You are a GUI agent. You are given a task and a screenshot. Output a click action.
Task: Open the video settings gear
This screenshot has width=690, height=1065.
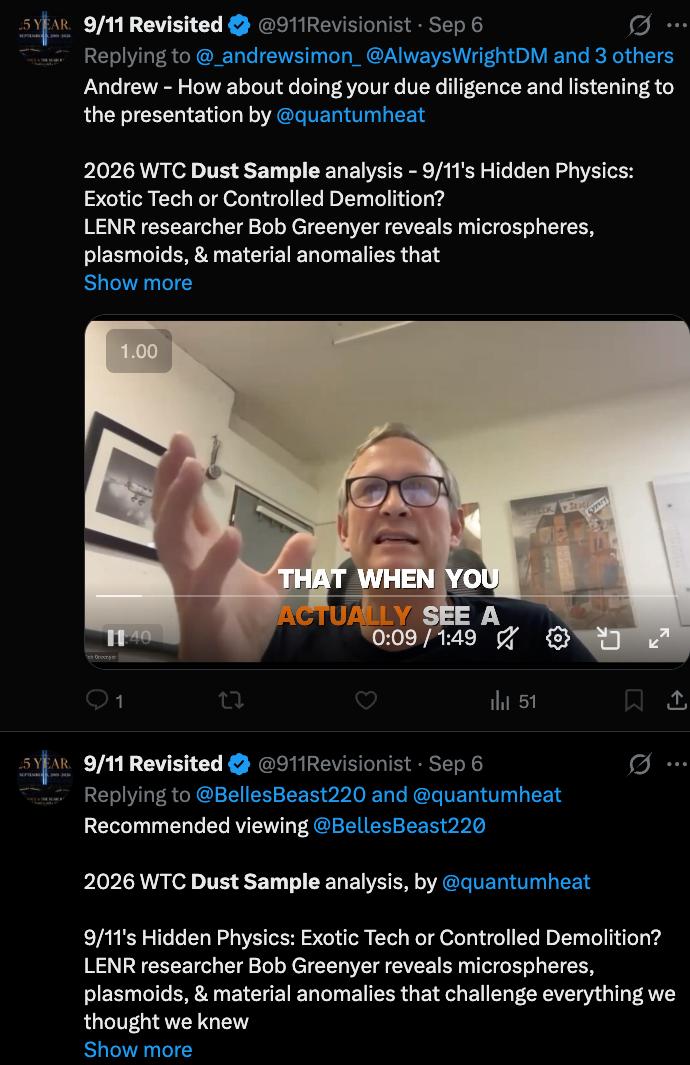point(558,638)
